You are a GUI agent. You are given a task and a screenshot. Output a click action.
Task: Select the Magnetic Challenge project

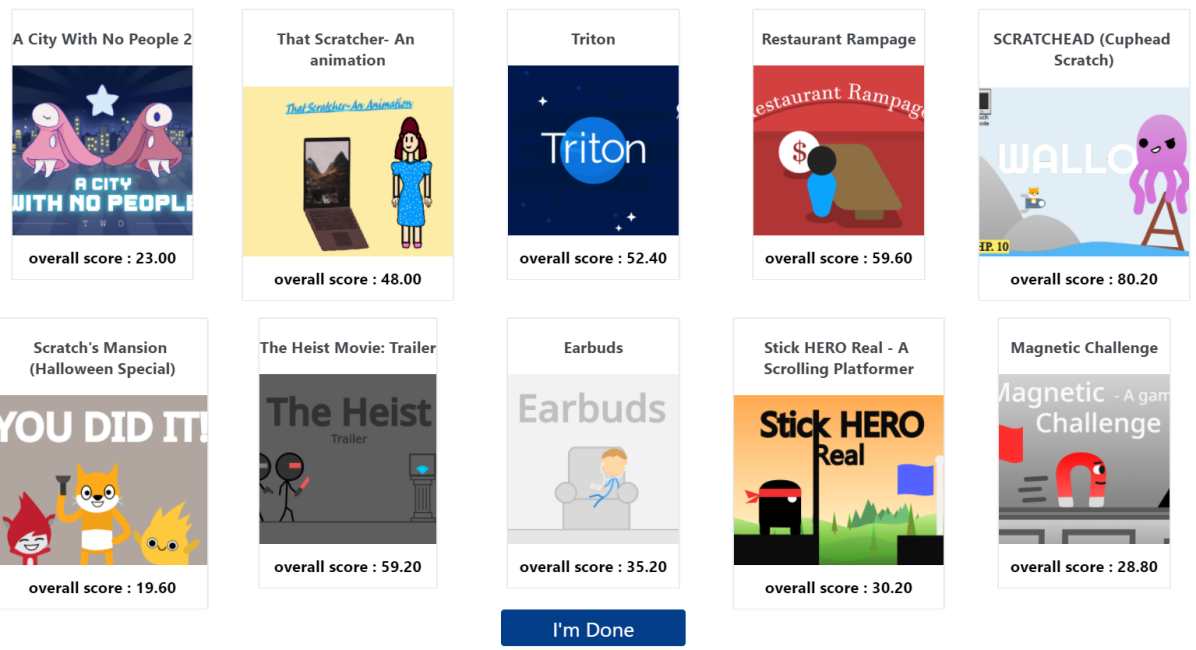pyautogui.click(x=1084, y=459)
